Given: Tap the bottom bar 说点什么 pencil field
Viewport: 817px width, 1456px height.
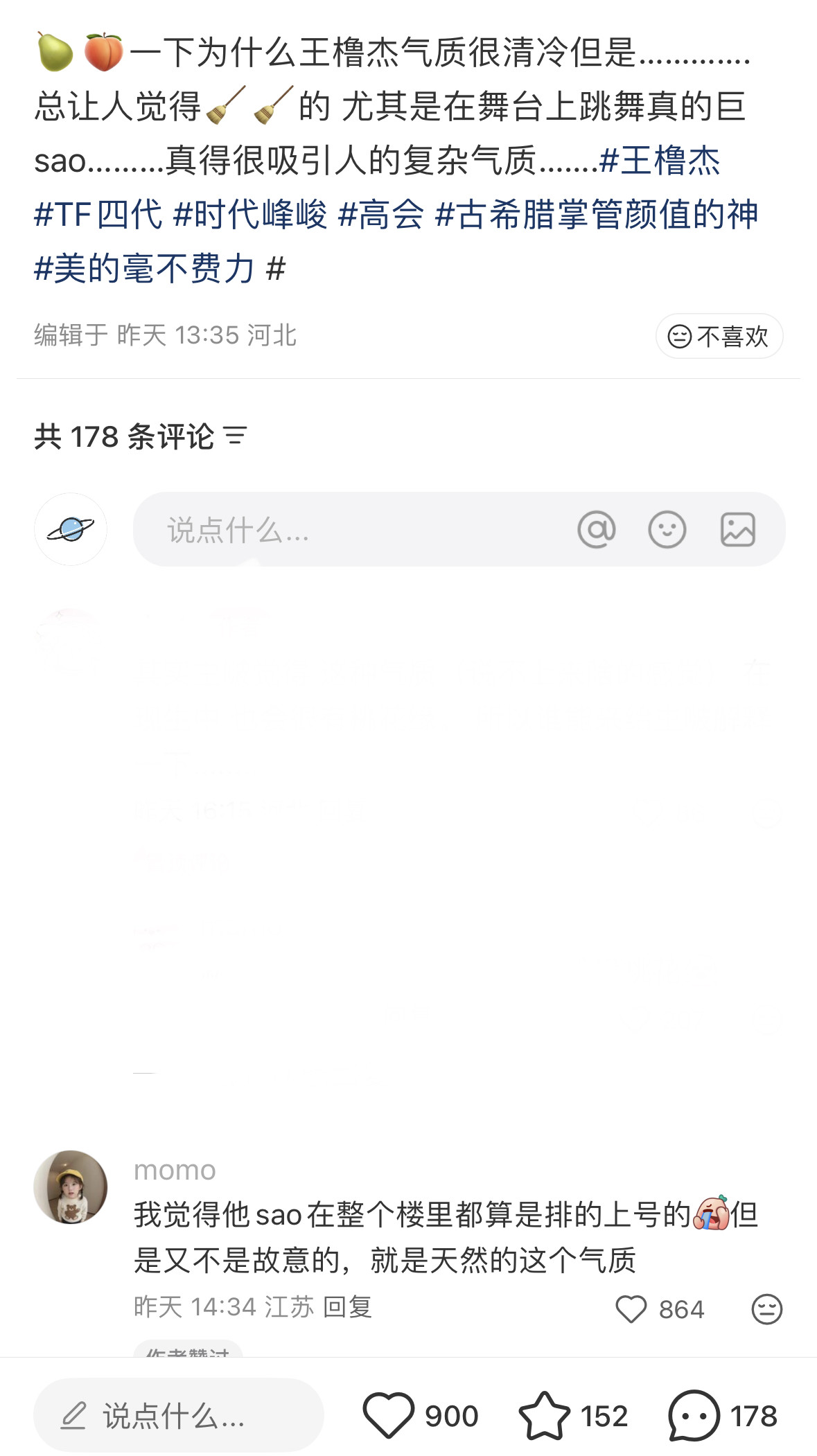Looking at the screenshot, I should tap(179, 1416).
